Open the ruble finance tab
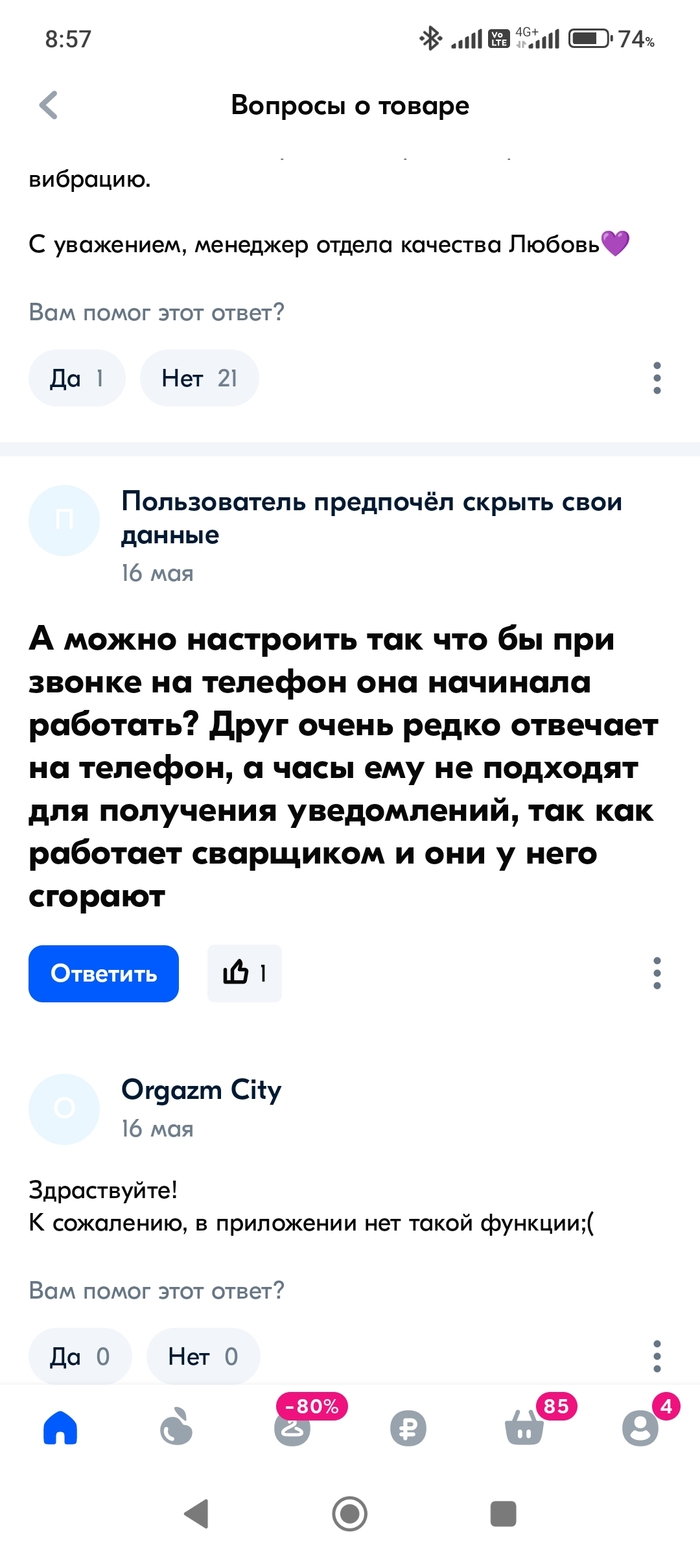Viewport: 700px width, 1556px height. [x=408, y=1429]
